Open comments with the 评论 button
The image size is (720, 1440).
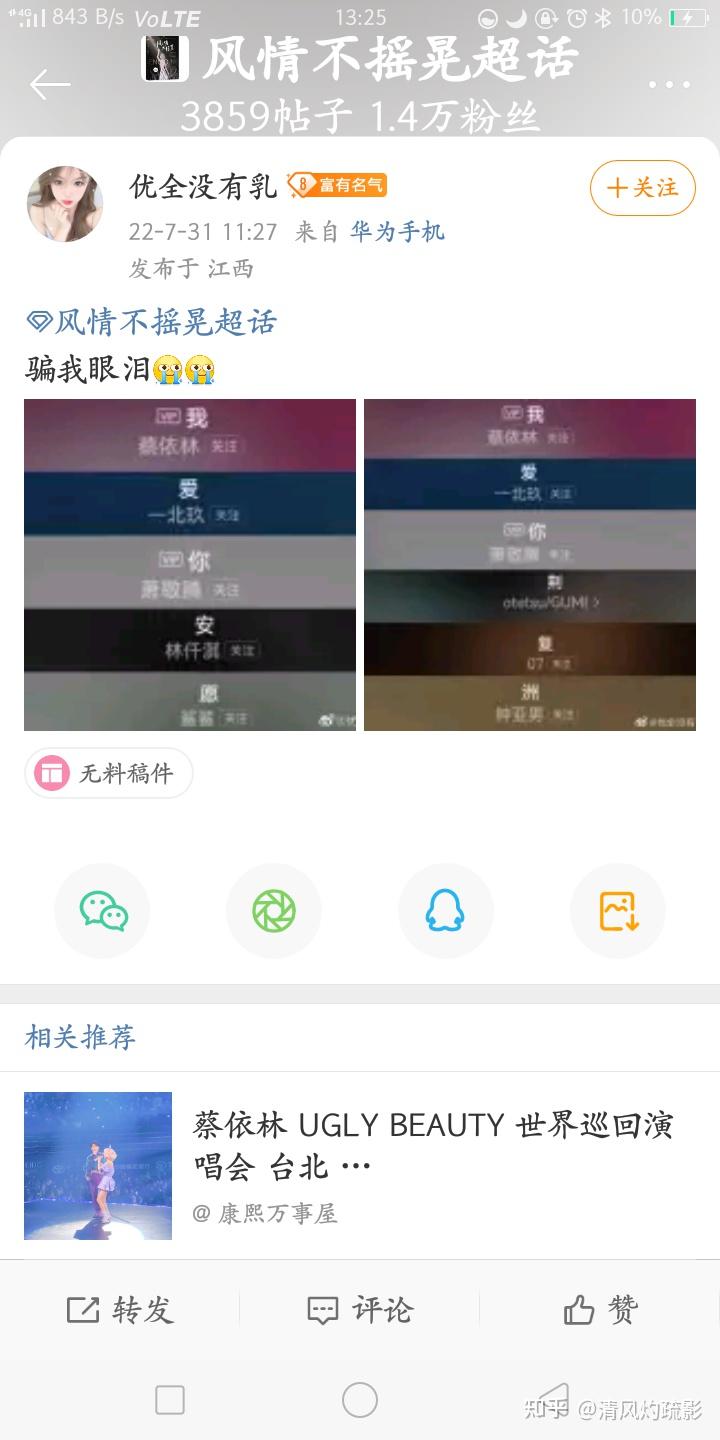click(x=360, y=1310)
